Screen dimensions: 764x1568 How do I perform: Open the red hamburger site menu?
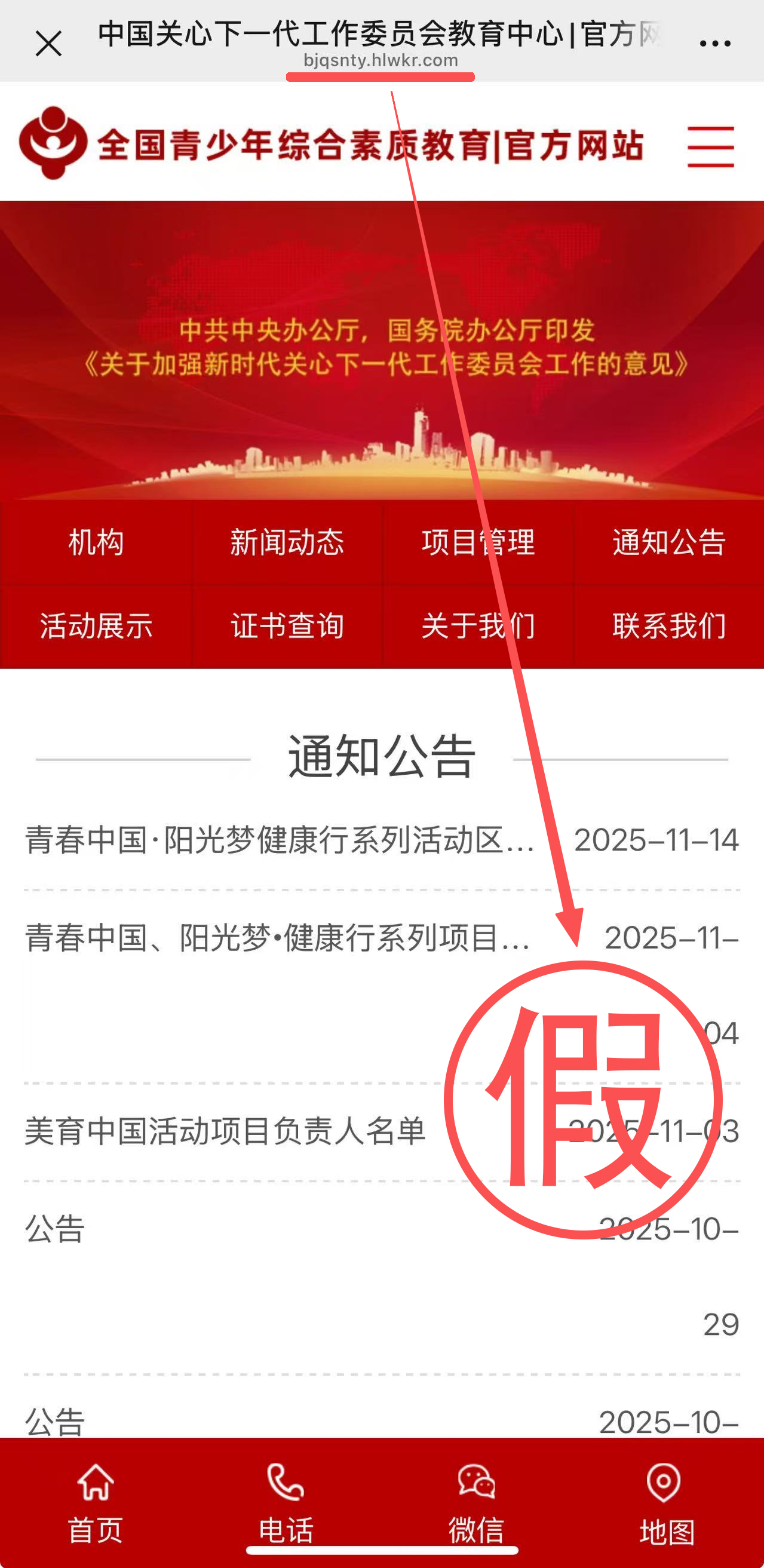[x=710, y=147]
